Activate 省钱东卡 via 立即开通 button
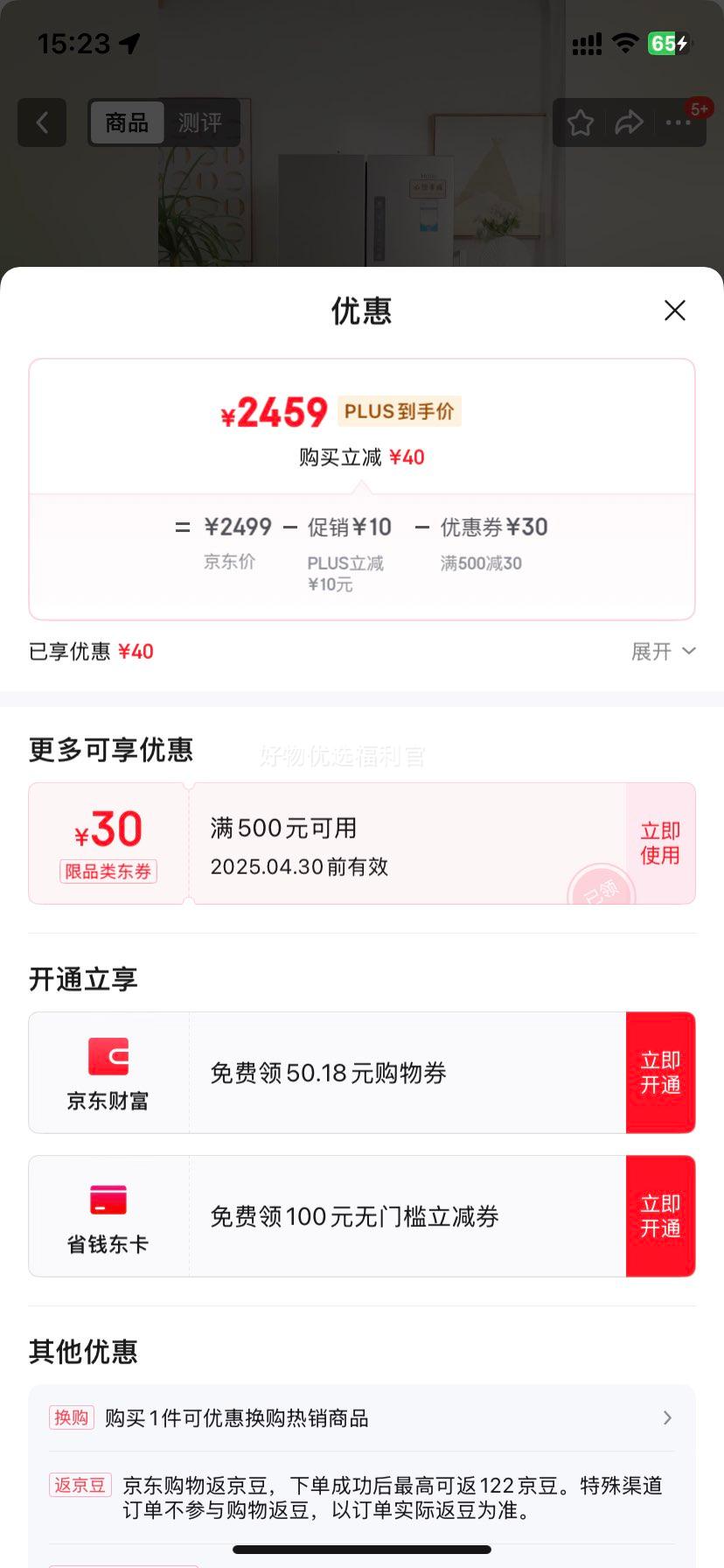Screen dimensions: 724x1568 [x=660, y=1215]
